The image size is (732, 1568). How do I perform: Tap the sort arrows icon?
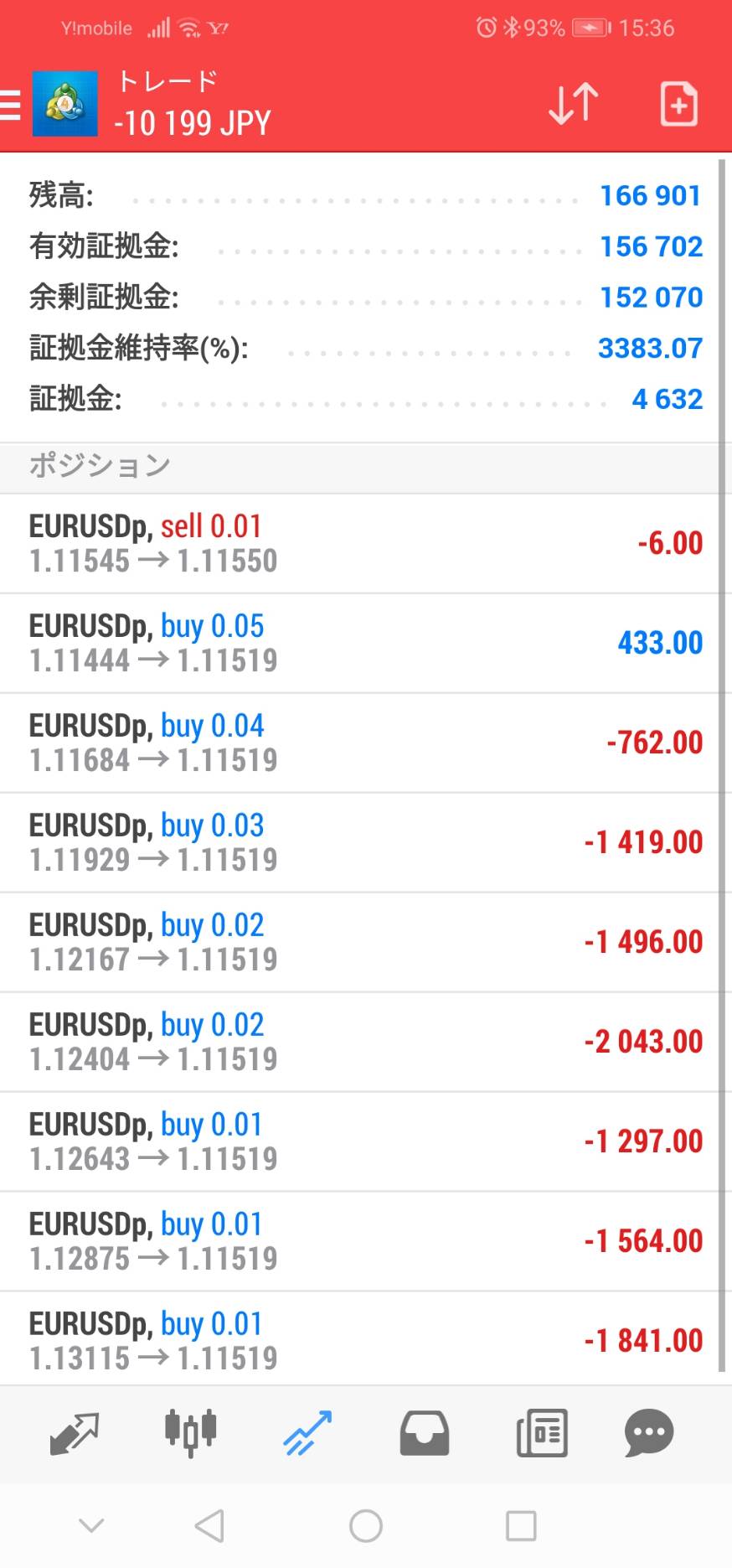coord(573,105)
